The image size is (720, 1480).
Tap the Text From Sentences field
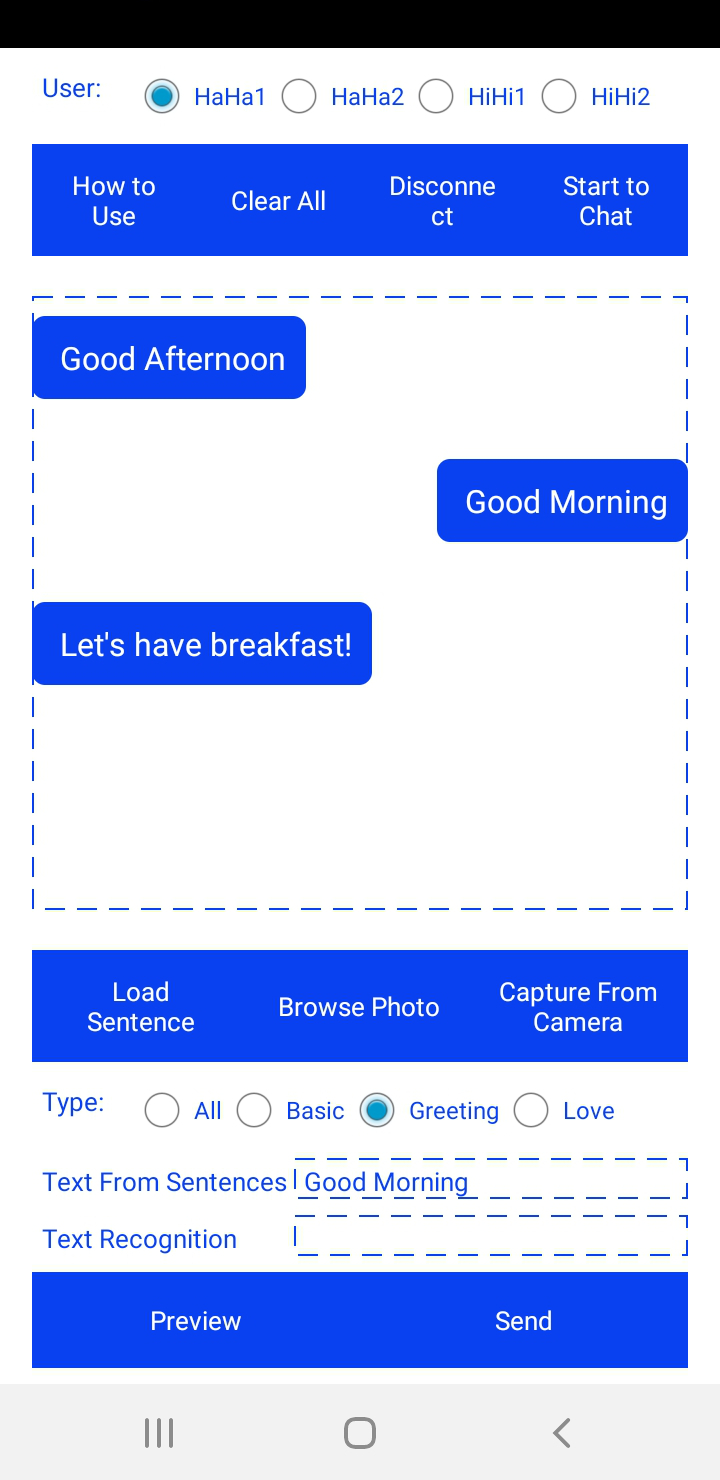pos(491,1179)
